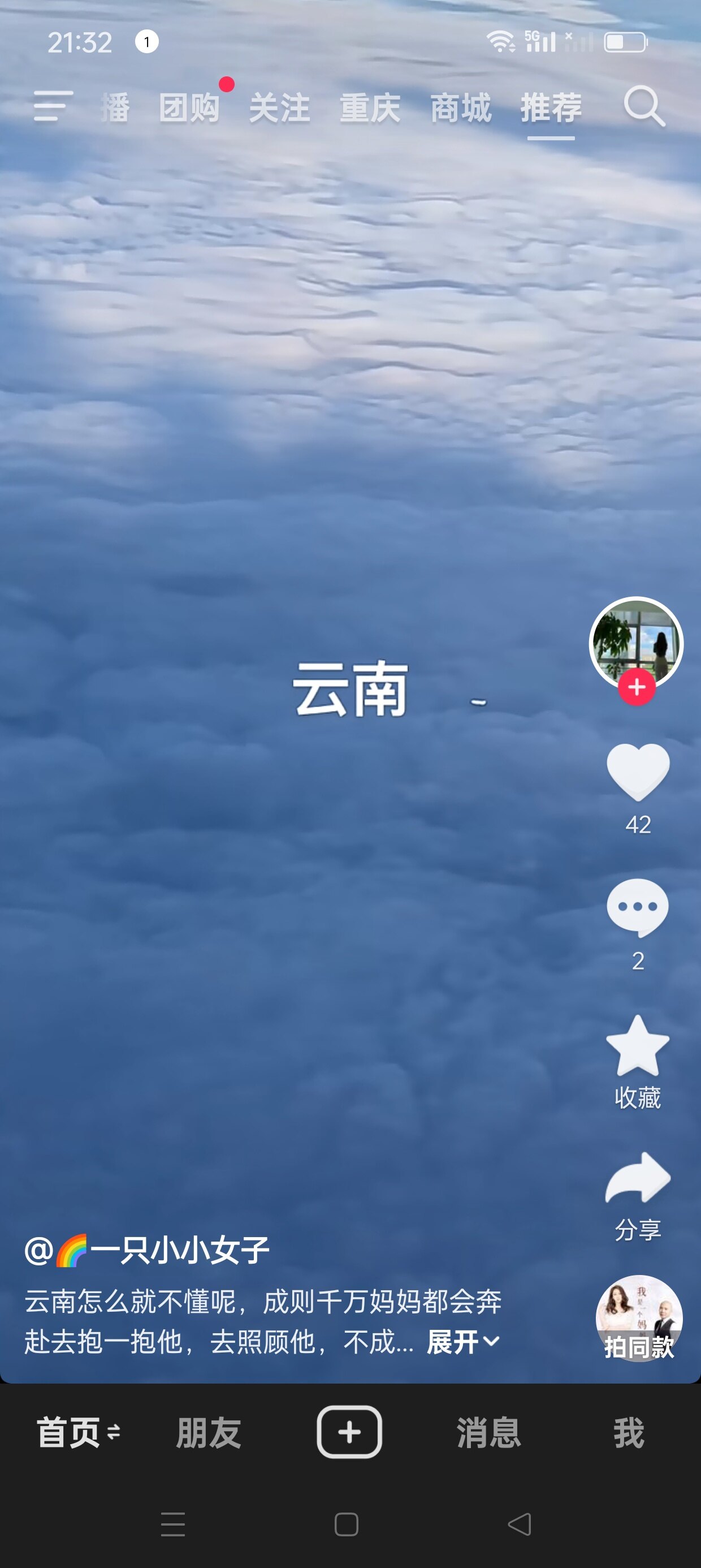Switch to the 我 profile tab
The height and width of the screenshot is (1568, 701).
(629, 1432)
